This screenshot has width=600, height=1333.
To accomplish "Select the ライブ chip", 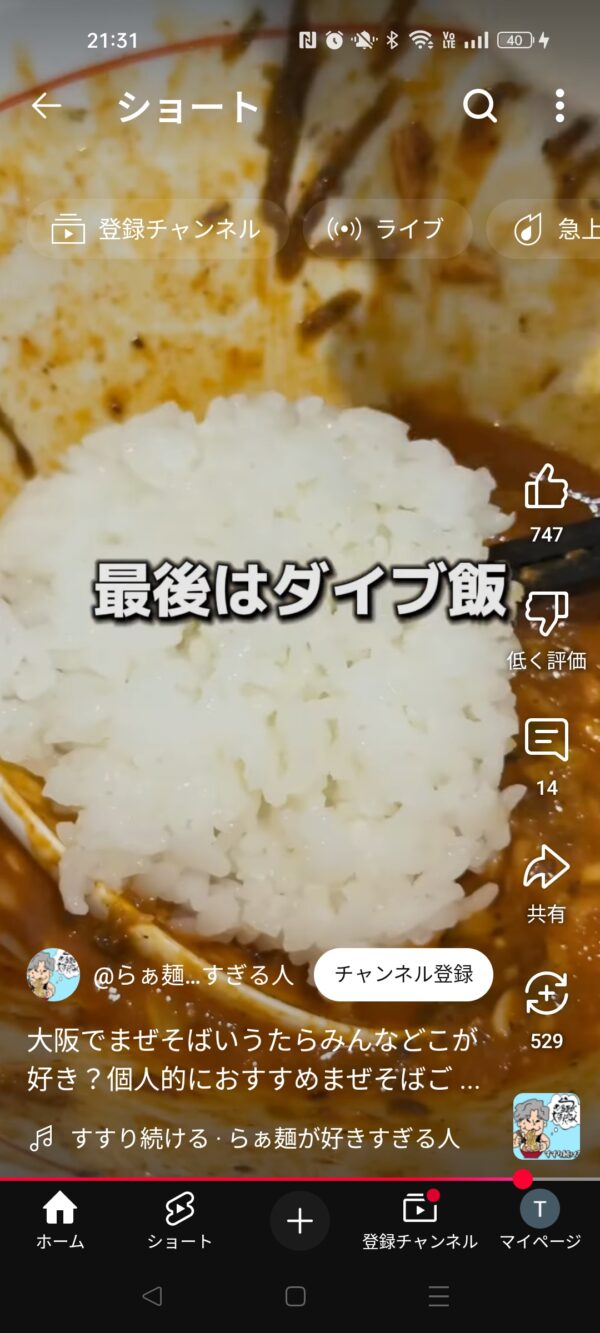I will [x=387, y=229].
